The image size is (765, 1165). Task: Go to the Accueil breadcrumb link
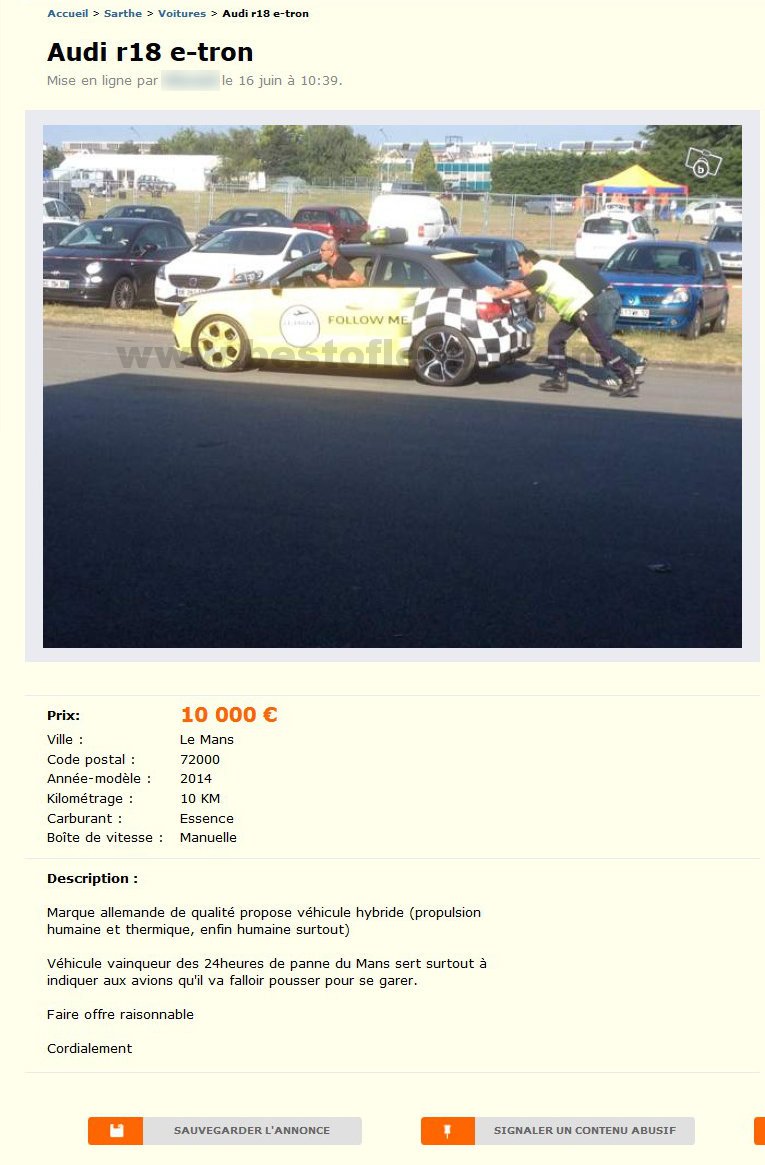(x=67, y=14)
